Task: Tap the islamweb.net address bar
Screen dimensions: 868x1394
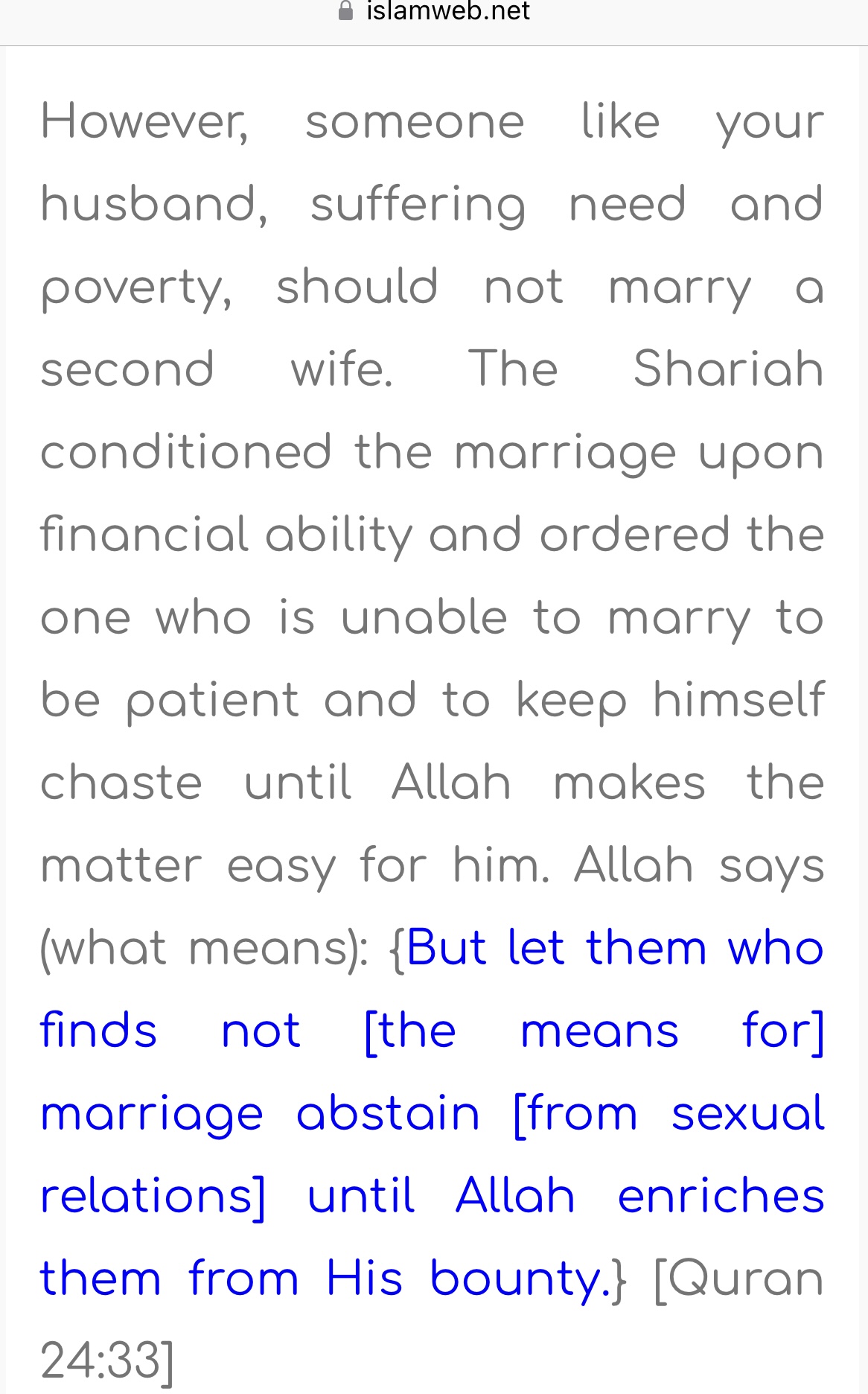Action: (x=434, y=12)
